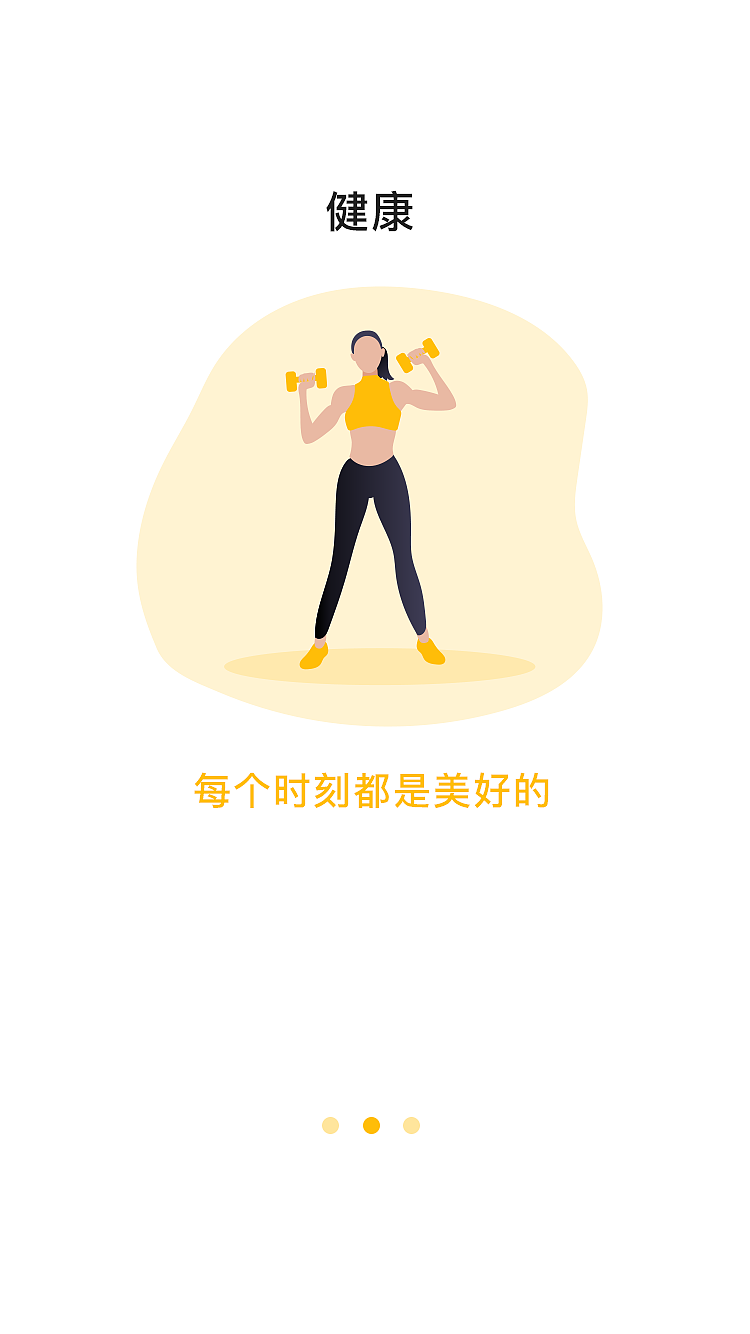Click the right dumbbell in the illustration

[x=420, y=357]
